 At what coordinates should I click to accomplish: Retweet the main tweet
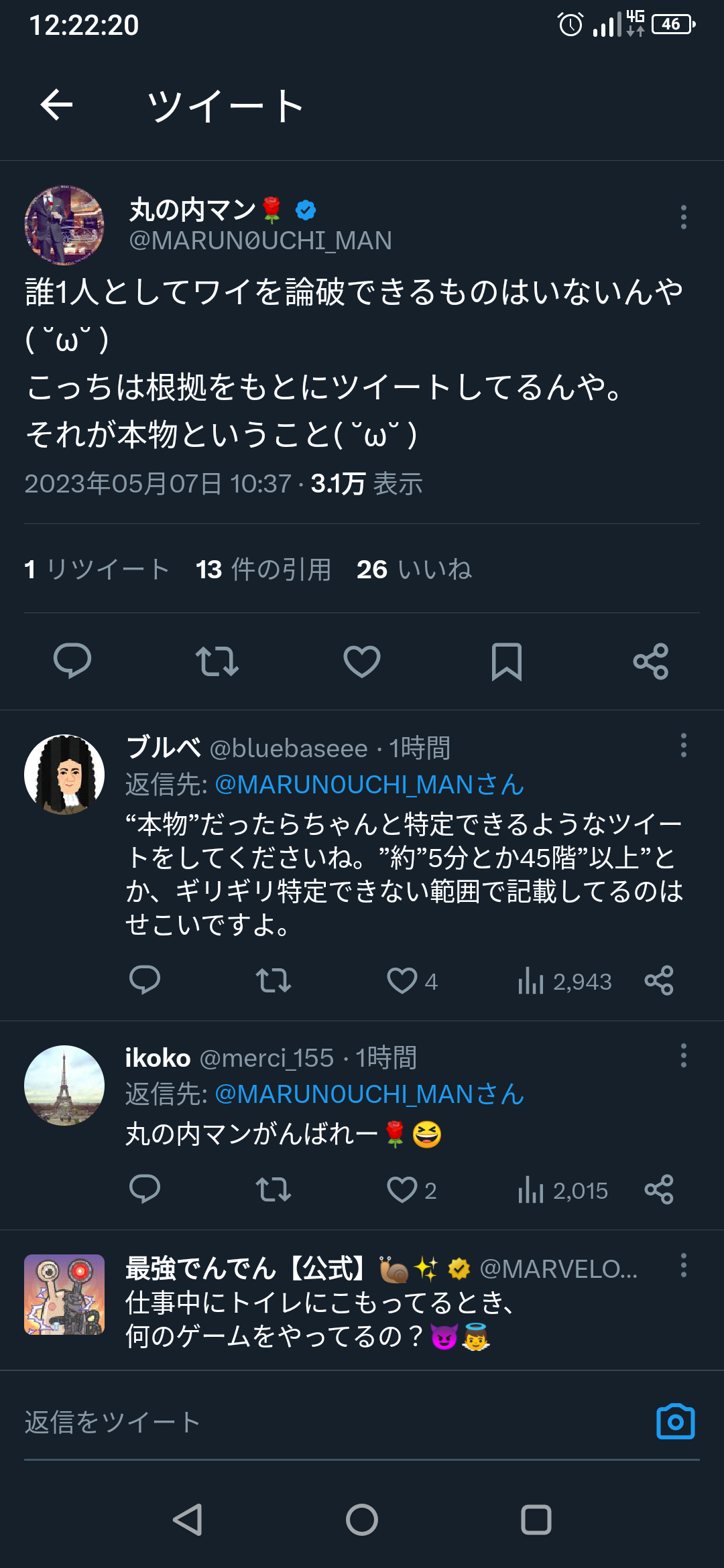217,661
